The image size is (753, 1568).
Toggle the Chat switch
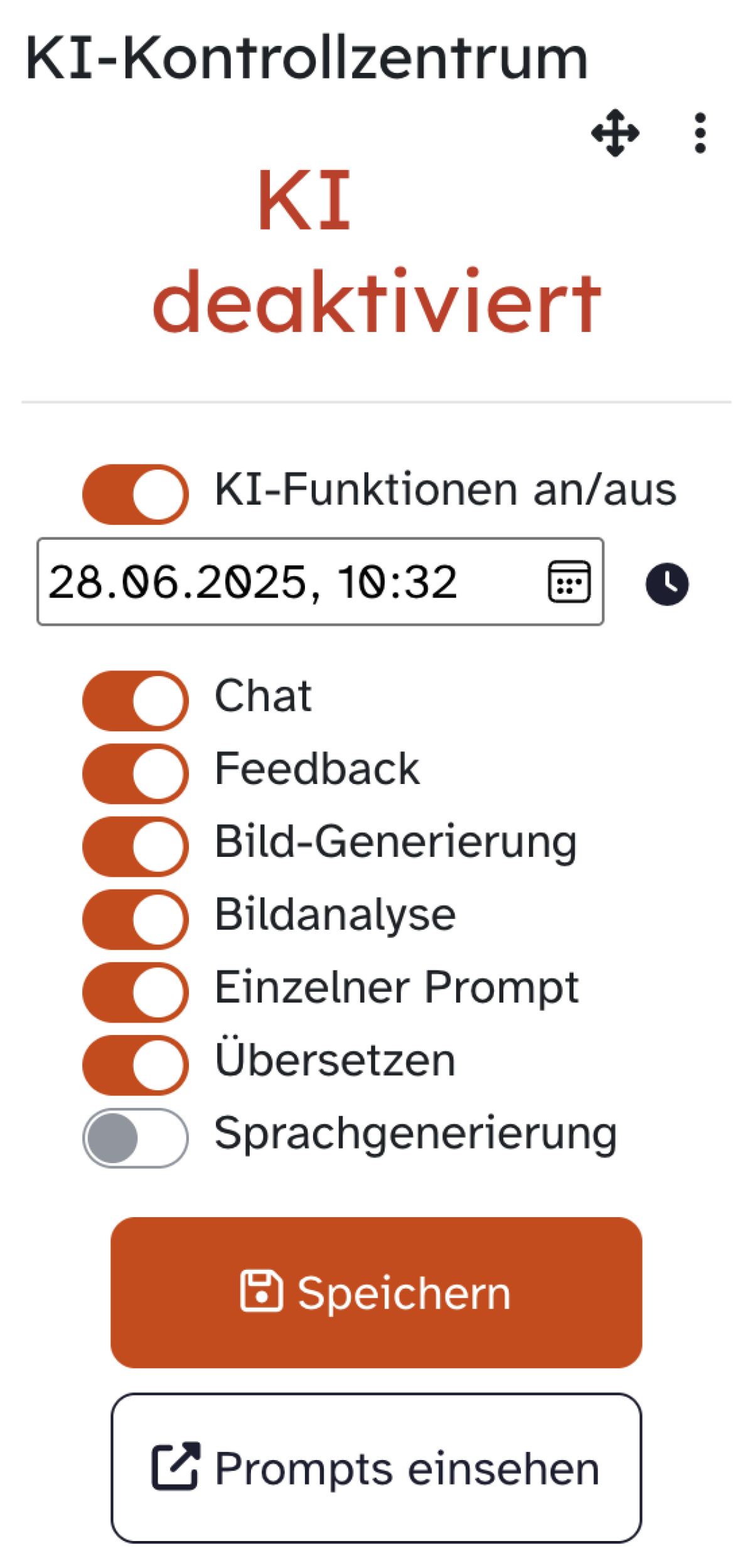click(x=136, y=701)
